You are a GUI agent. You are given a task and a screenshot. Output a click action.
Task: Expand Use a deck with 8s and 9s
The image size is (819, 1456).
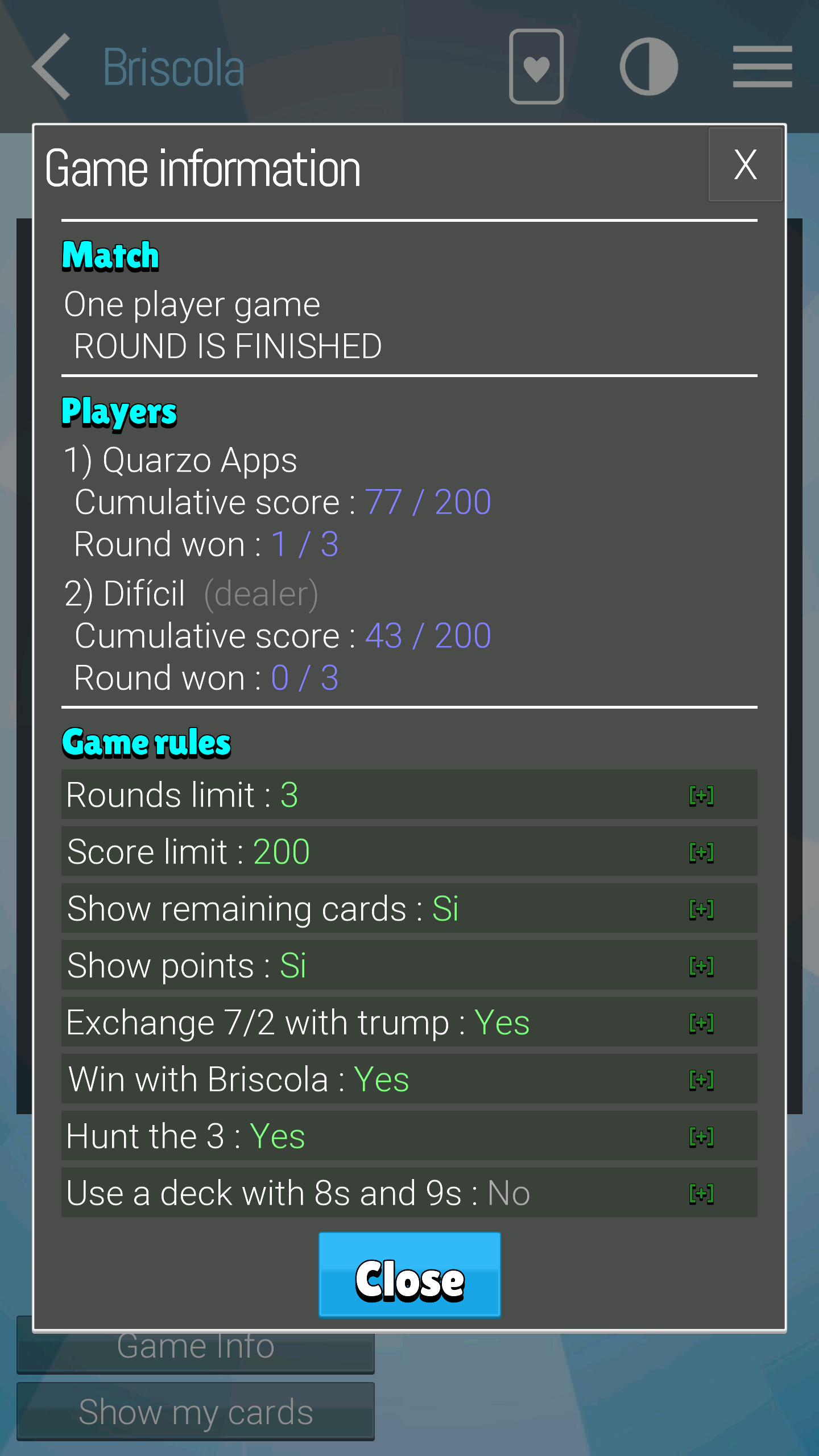701,1193
